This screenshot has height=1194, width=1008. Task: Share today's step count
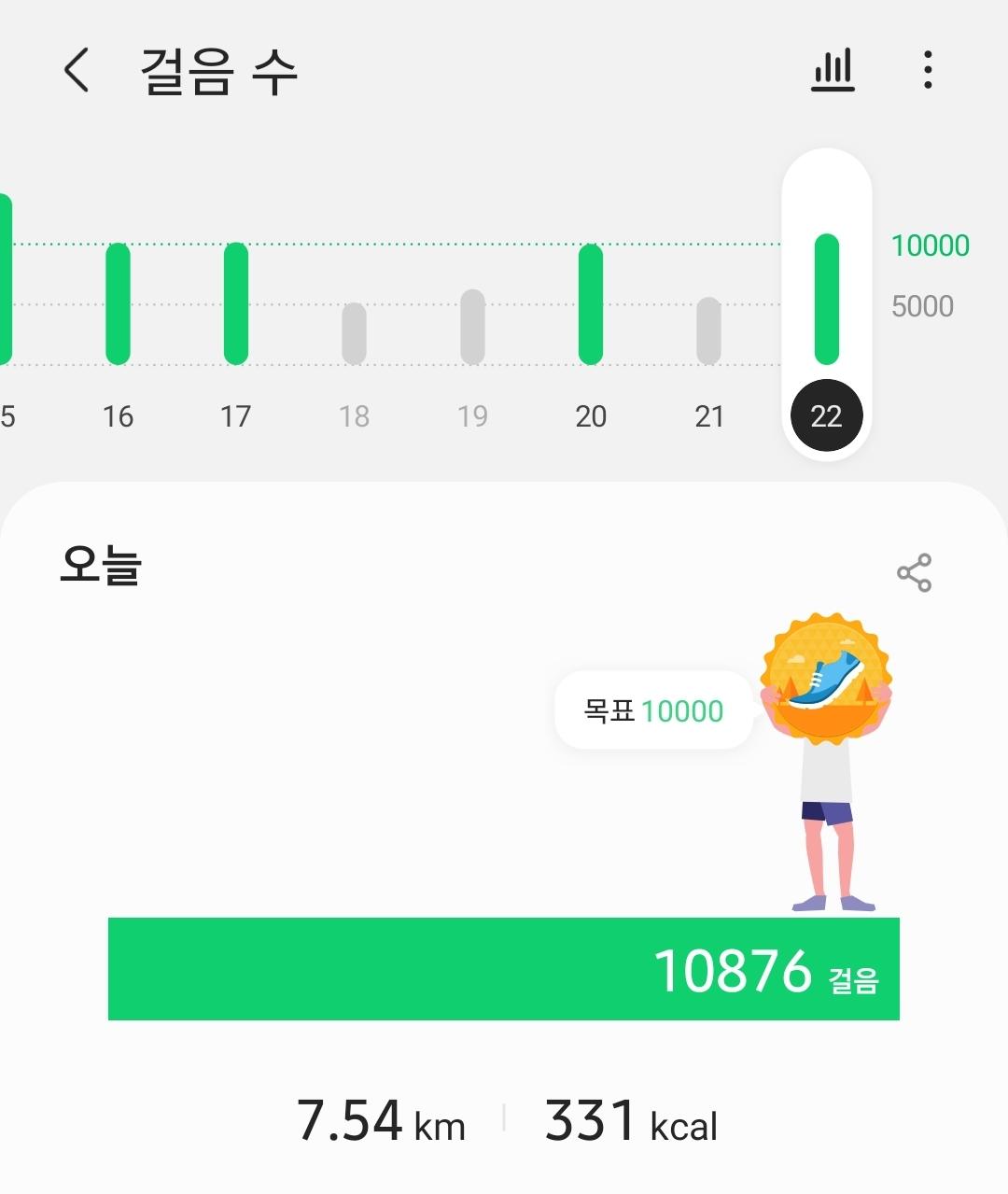point(914,572)
